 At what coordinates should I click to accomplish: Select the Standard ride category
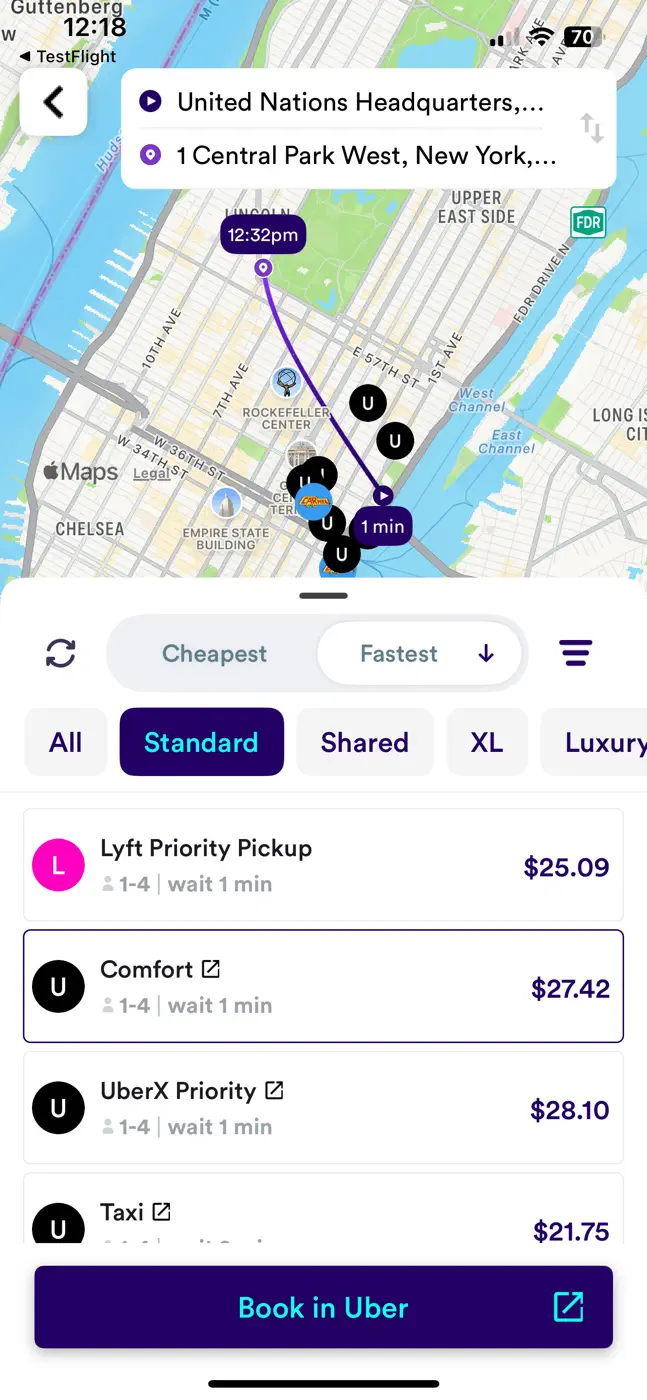[201, 742]
